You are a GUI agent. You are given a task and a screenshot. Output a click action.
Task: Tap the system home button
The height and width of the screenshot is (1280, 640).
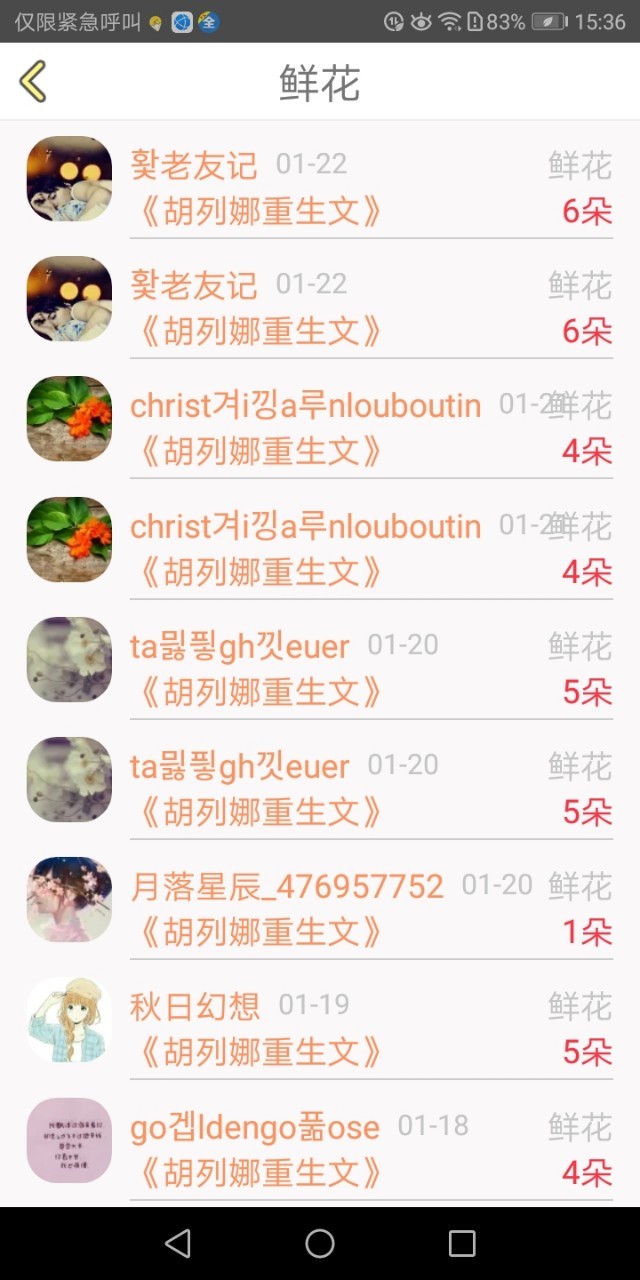coord(320,1243)
